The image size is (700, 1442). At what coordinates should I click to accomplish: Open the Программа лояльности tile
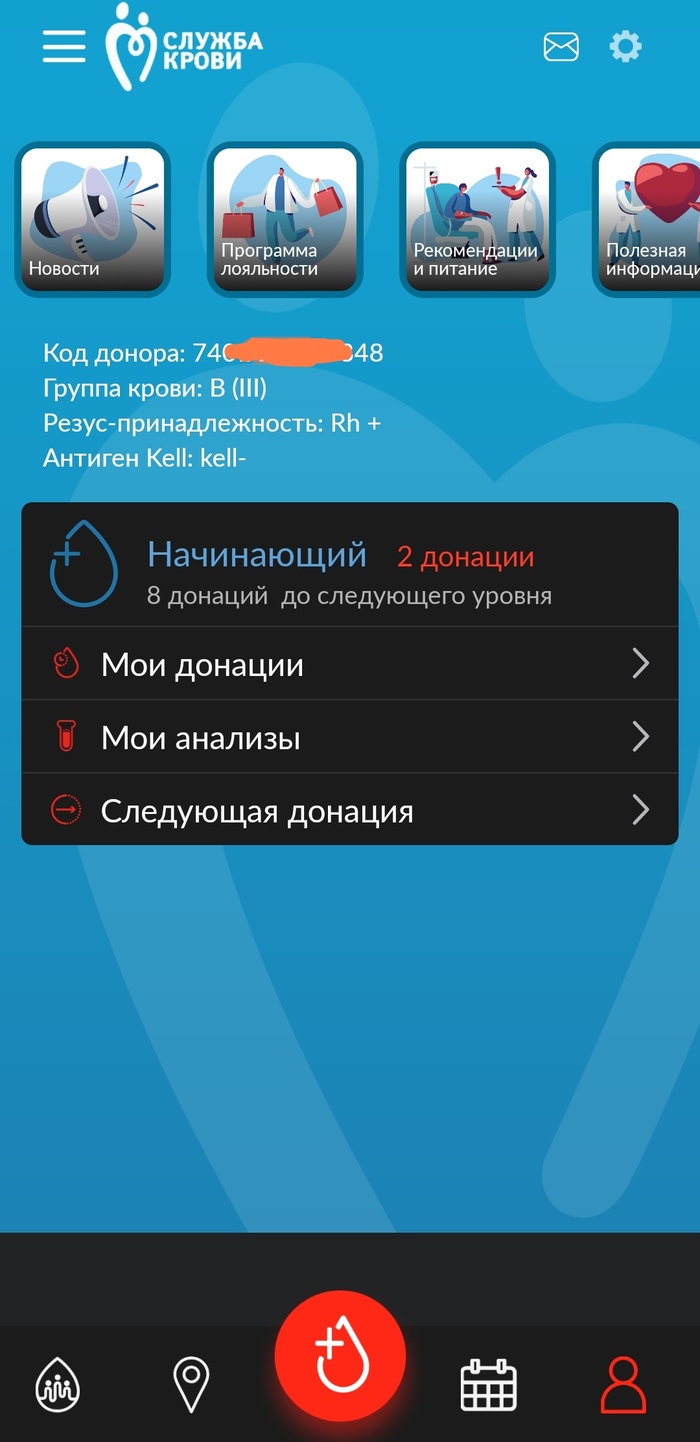pos(285,220)
